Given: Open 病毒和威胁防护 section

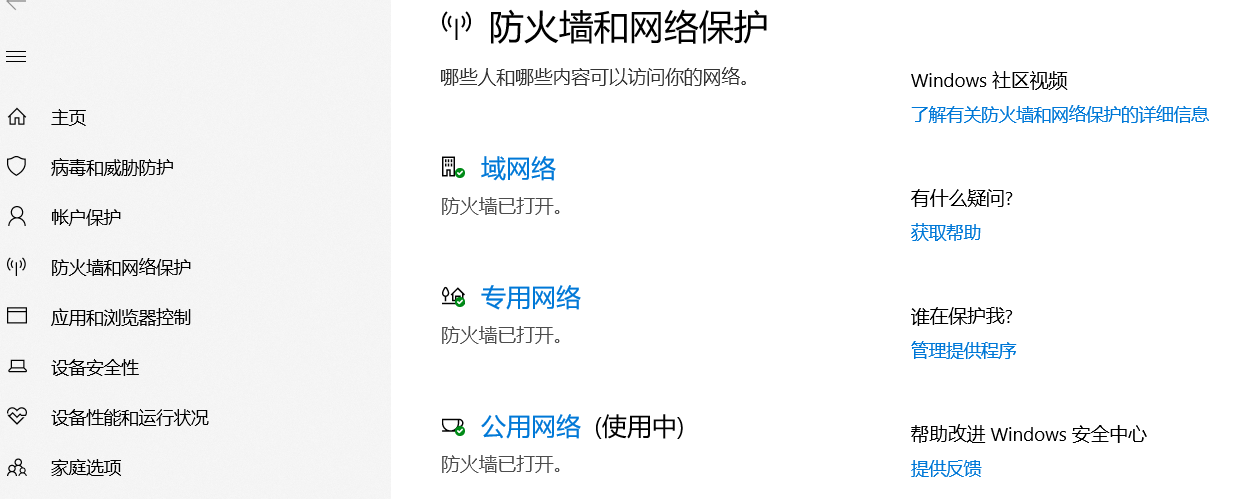Looking at the screenshot, I should click(x=111, y=167).
